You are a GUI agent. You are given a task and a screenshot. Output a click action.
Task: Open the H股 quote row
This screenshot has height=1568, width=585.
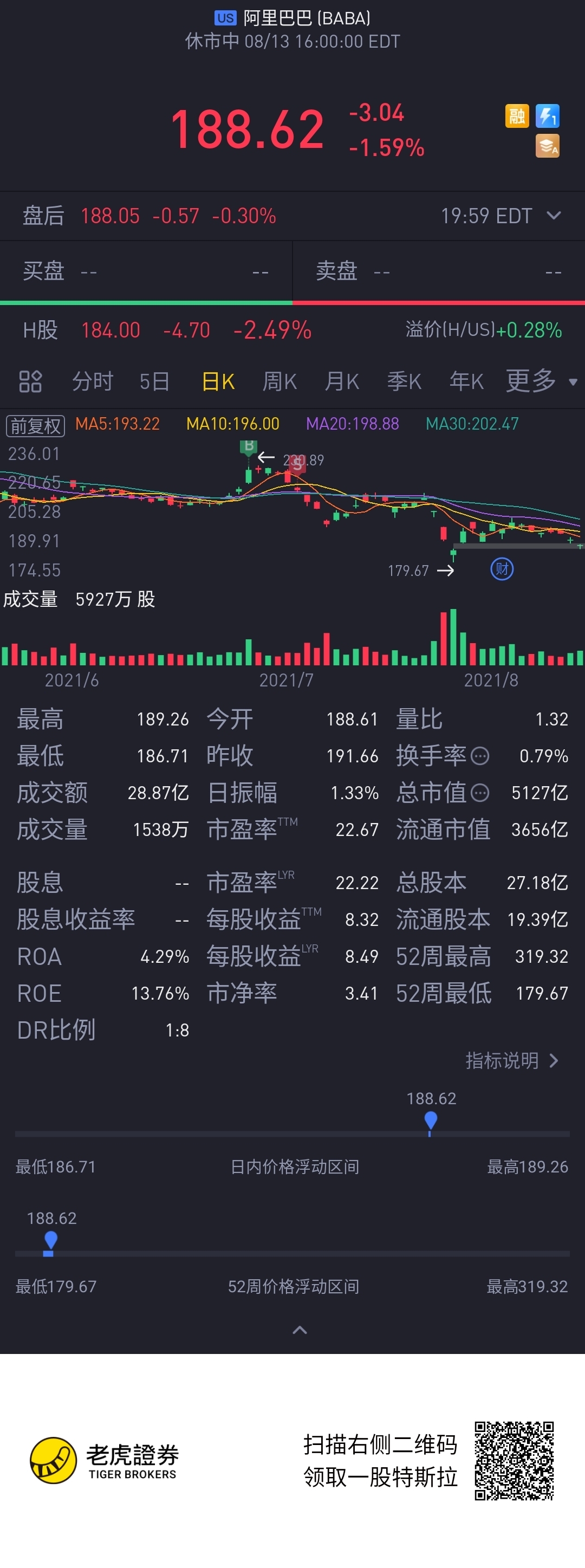click(x=292, y=330)
